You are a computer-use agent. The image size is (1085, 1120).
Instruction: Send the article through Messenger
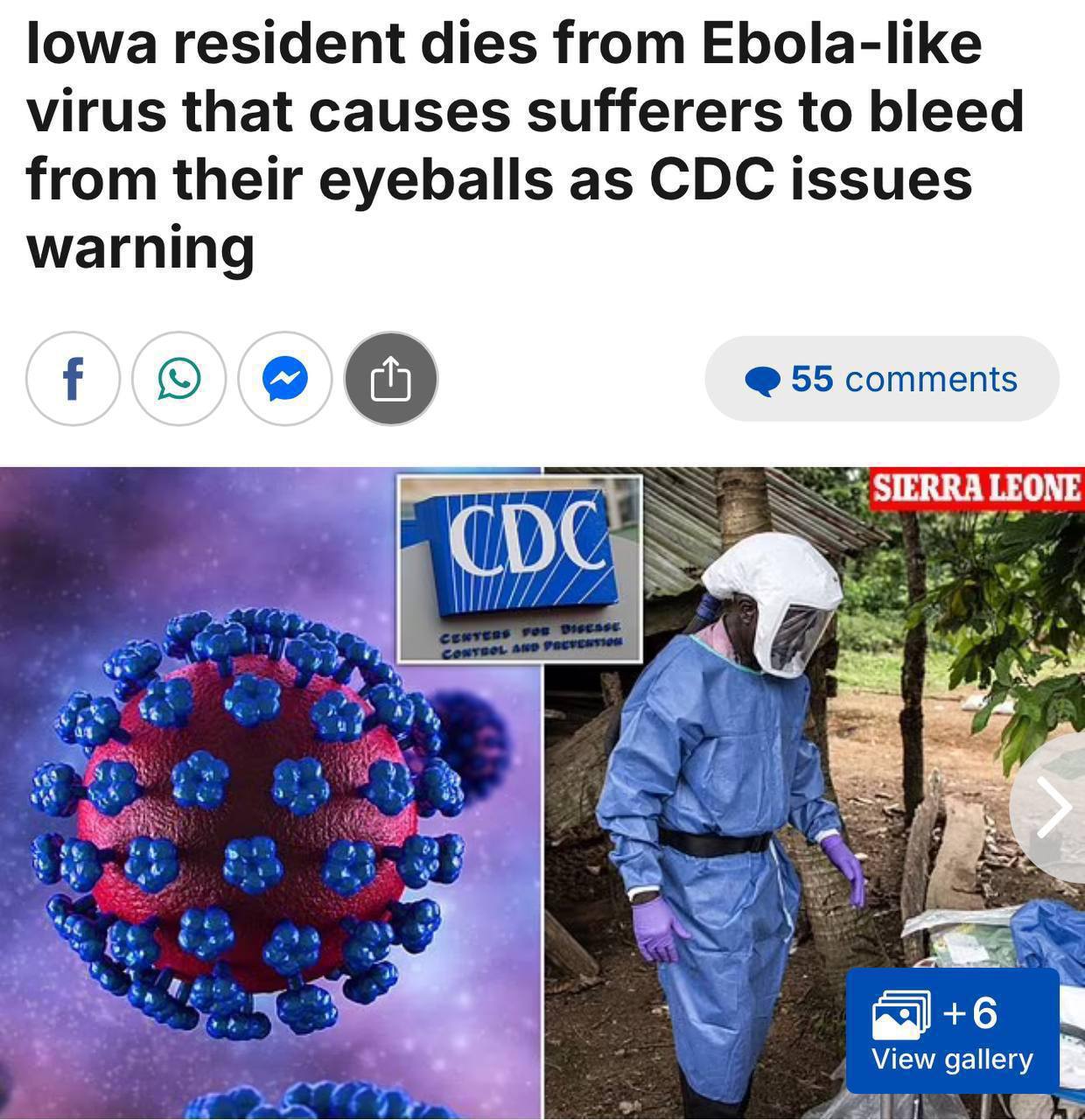285,379
